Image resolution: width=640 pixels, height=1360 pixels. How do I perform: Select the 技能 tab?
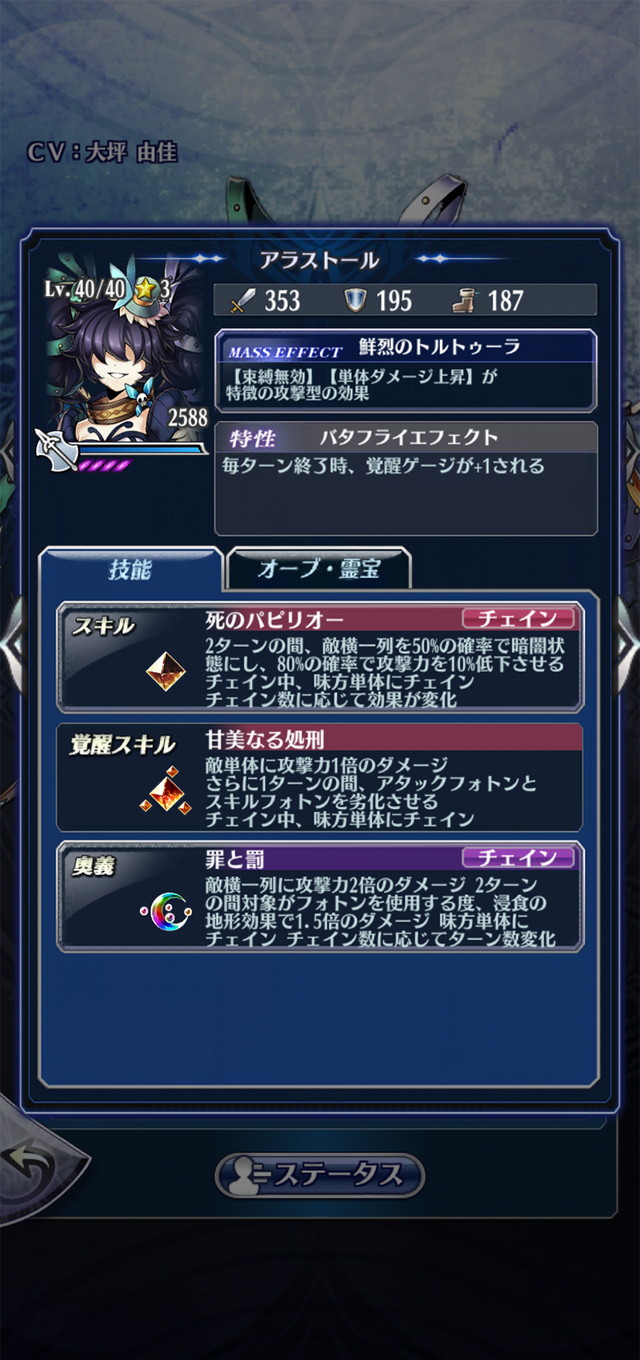tap(130, 570)
